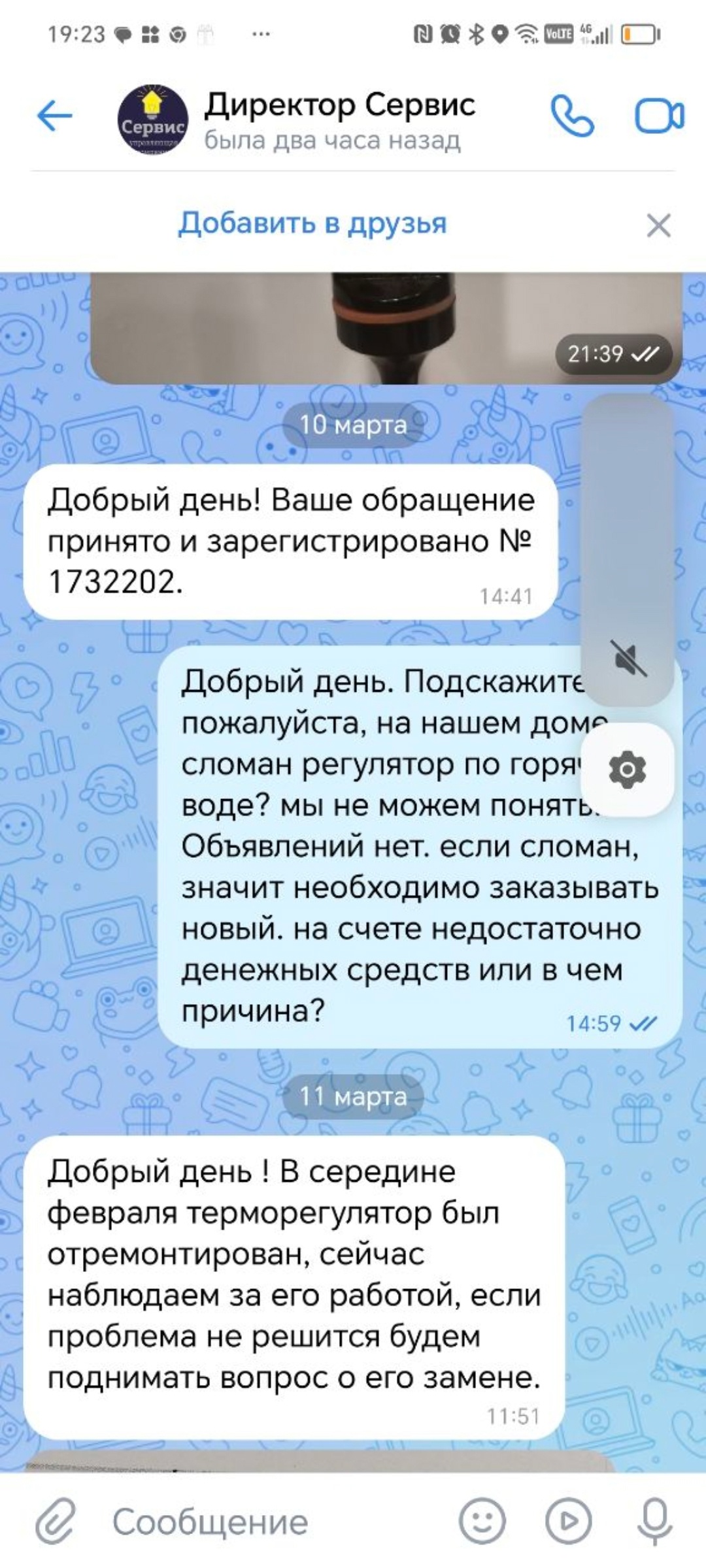Image resolution: width=706 pixels, height=1568 pixels.
Task: Mute sound via the volume panel icon
Action: tap(628, 658)
